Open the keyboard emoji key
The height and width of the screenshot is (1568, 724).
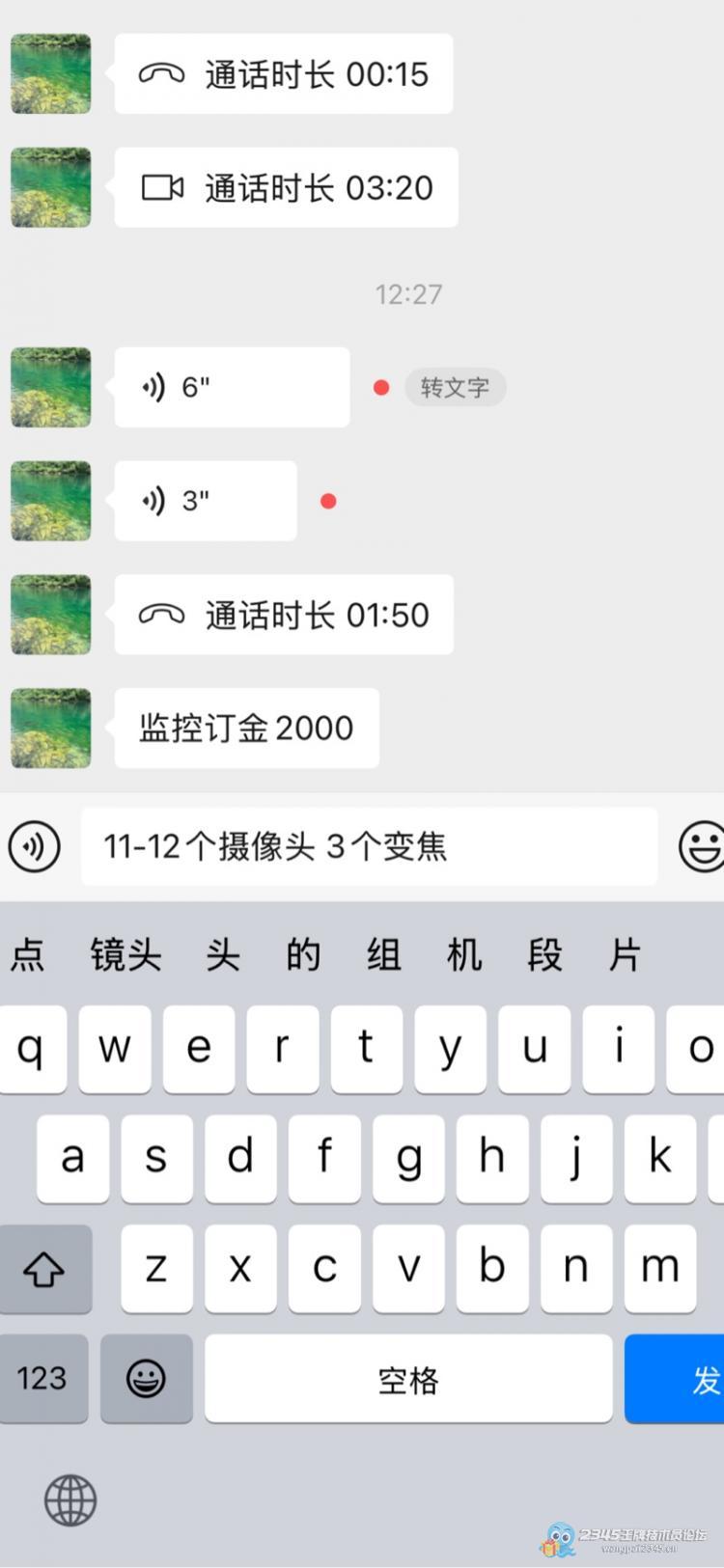point(146,1379)
